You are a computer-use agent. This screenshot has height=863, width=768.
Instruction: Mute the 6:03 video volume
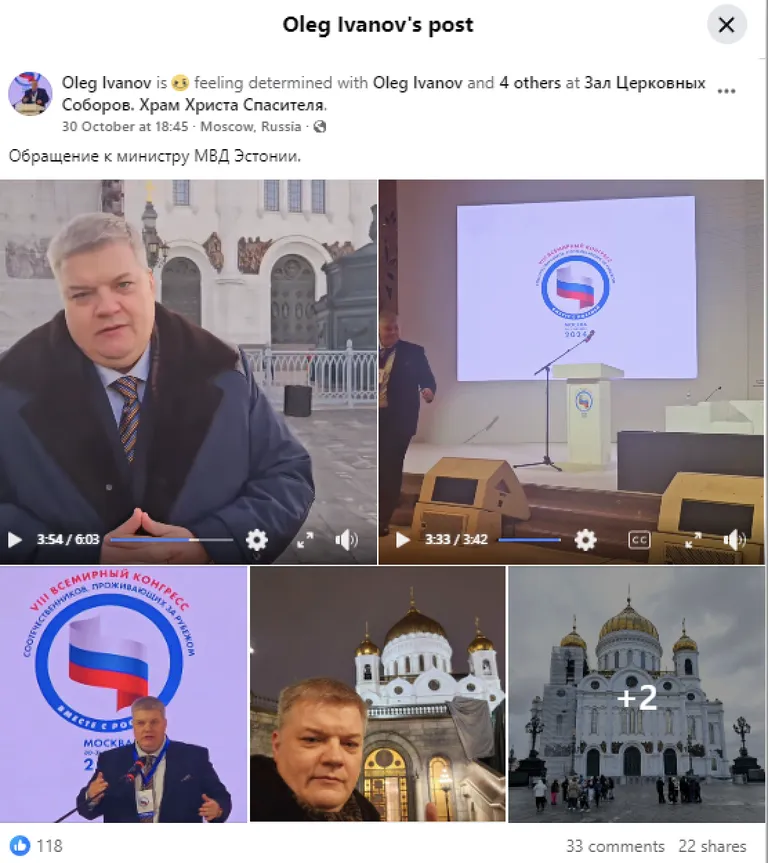(x=346, y=540)
